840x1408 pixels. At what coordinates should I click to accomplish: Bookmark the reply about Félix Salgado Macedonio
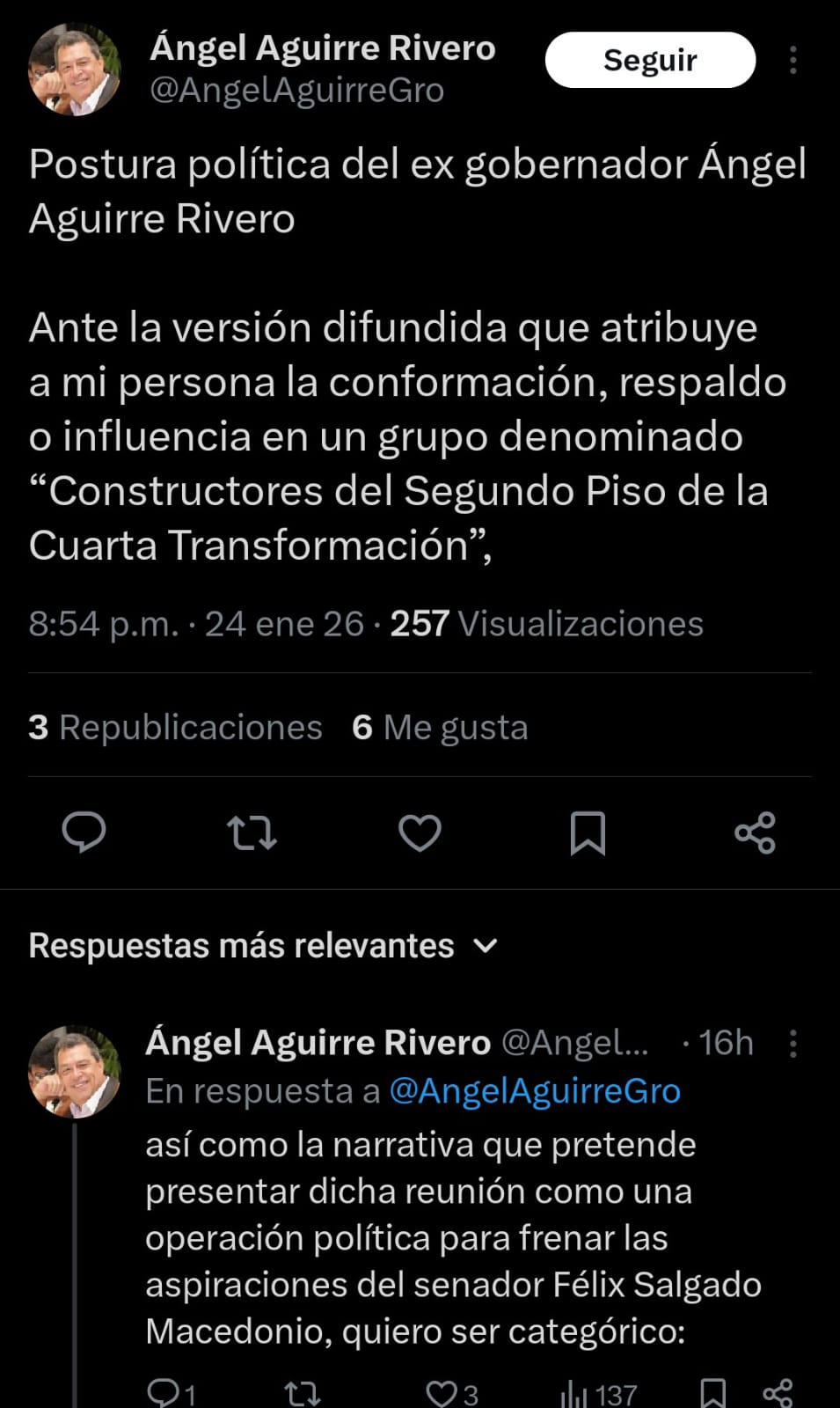point(712,1393)
